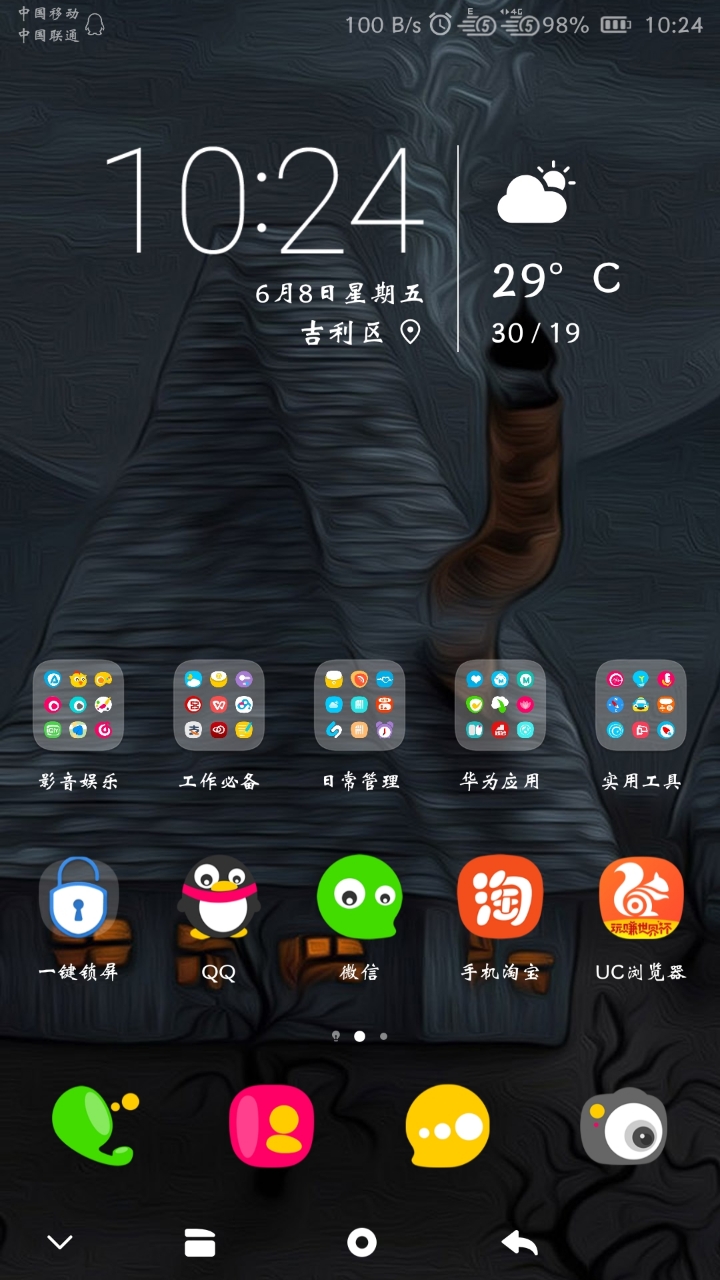Viewport: 720px width, 1280px height.
Task: Tap the 吉利区 location label in the widget
Action: [x=345, y=332]
